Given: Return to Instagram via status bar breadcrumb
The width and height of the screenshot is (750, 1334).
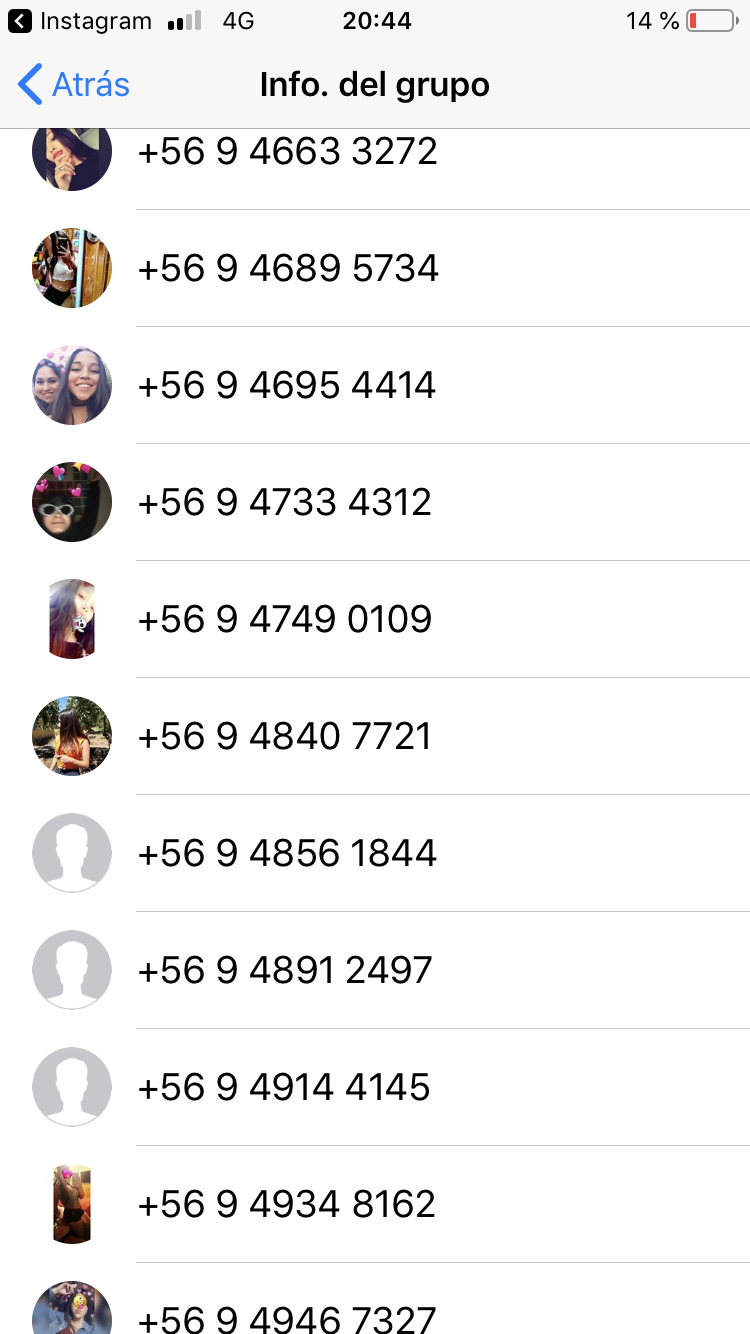Looking at the screenshot, I should 80,21.
